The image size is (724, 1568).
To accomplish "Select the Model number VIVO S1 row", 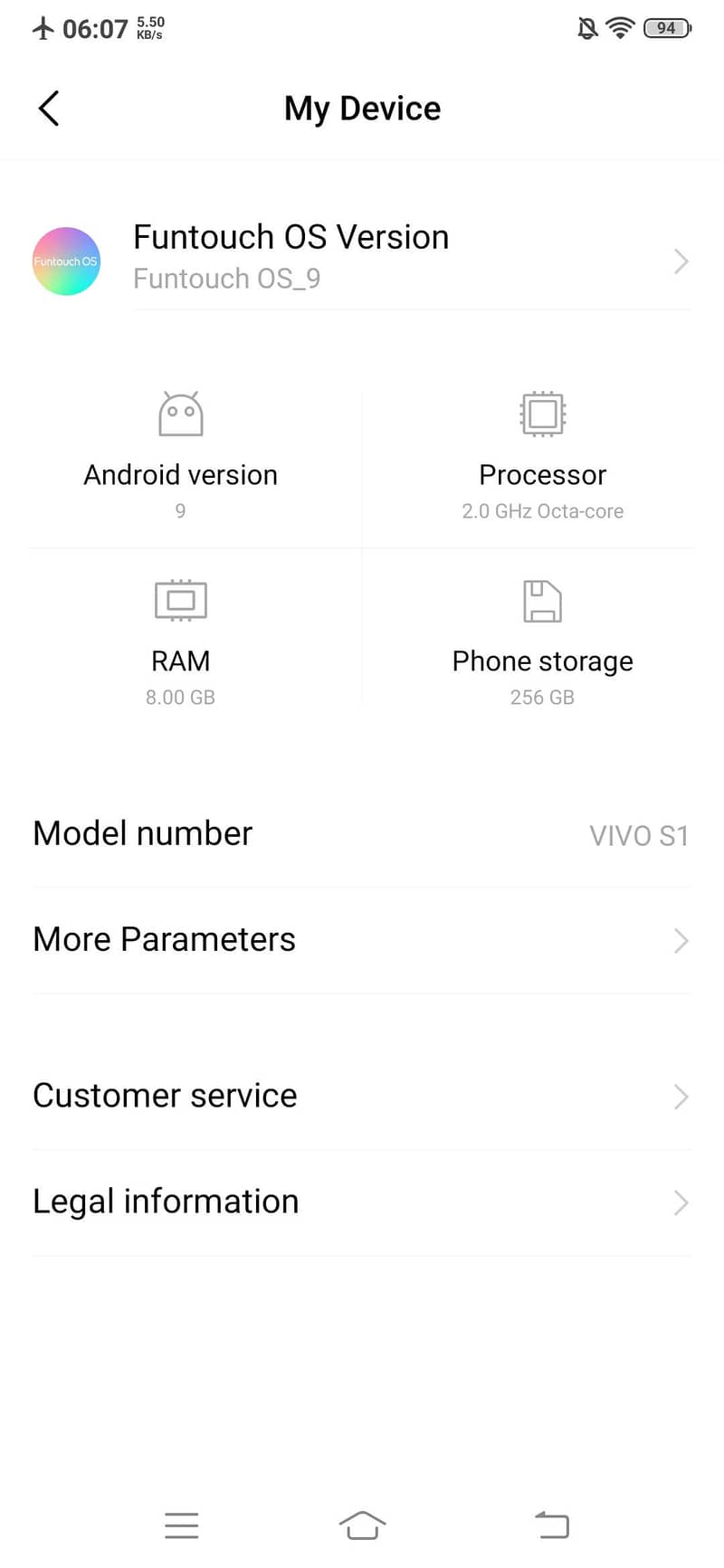I will click(362, 833).
